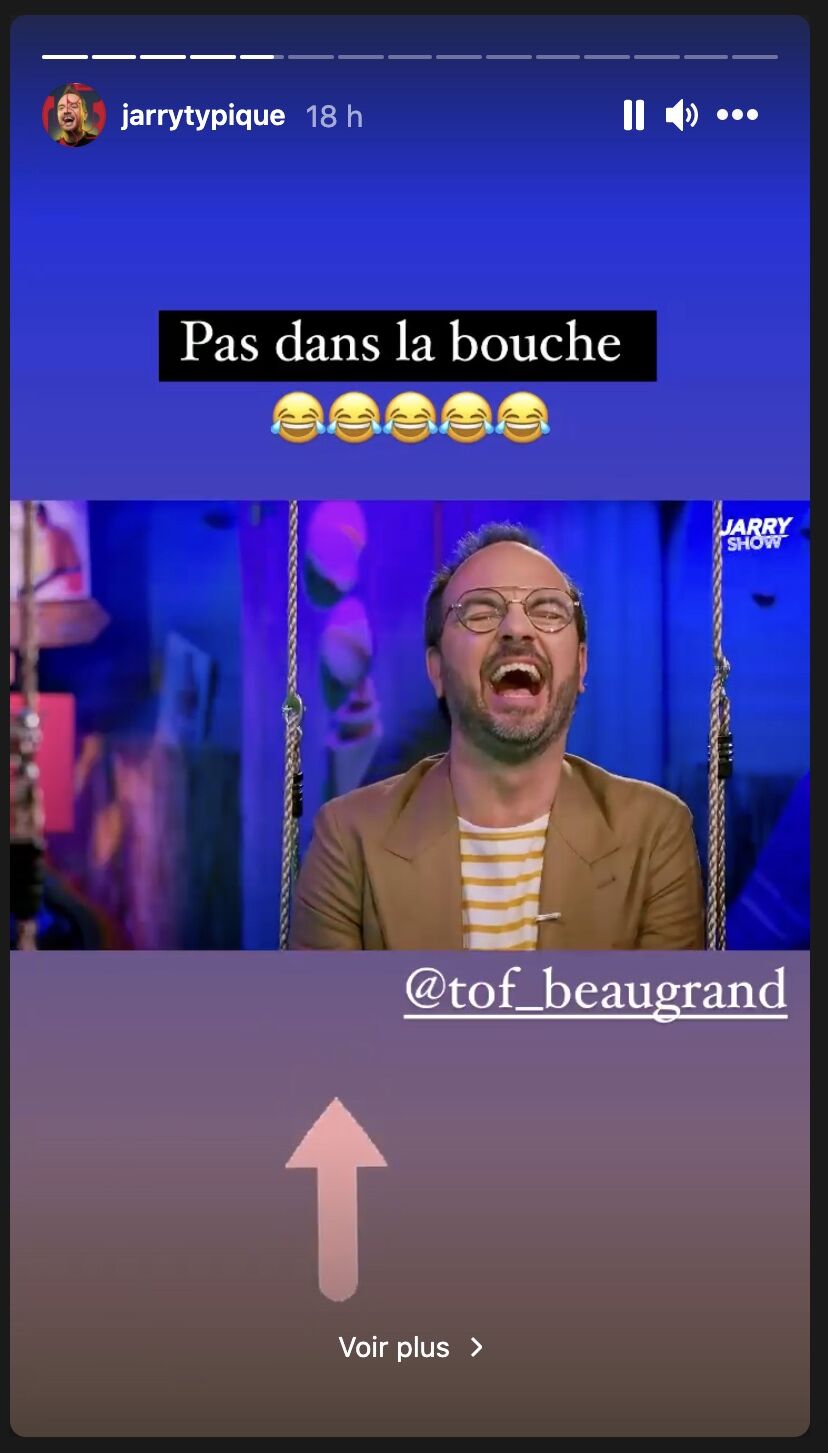Tap the jarrytypique username
This screenshot has height=1453, width=828.
[x=203, y=116]
